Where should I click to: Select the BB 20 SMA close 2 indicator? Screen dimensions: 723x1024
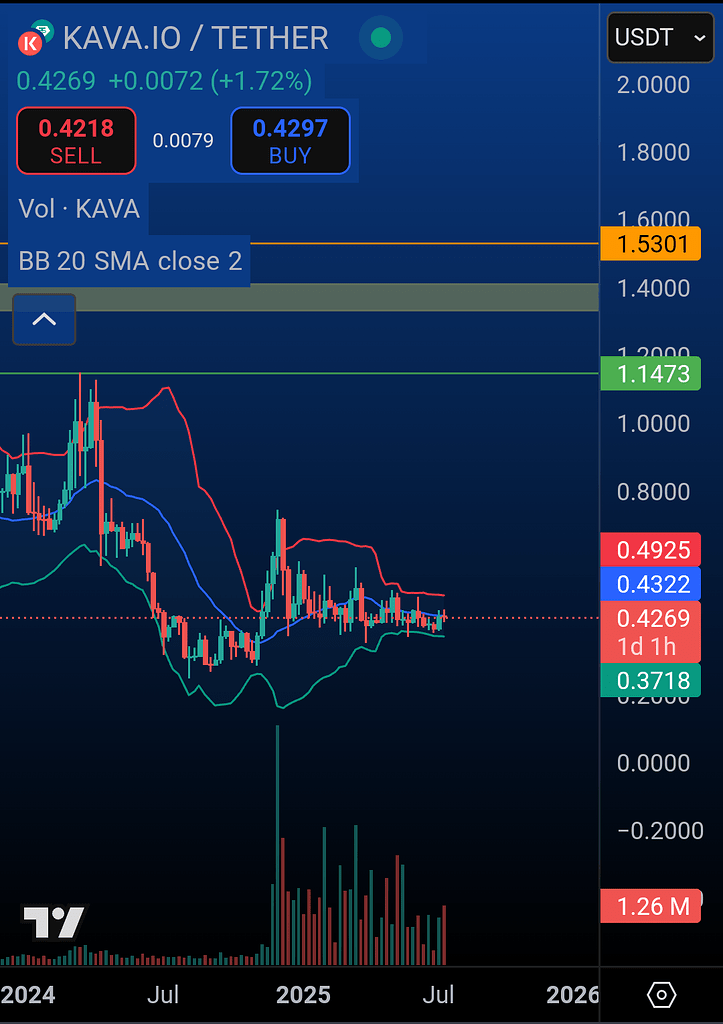[130, 261]
